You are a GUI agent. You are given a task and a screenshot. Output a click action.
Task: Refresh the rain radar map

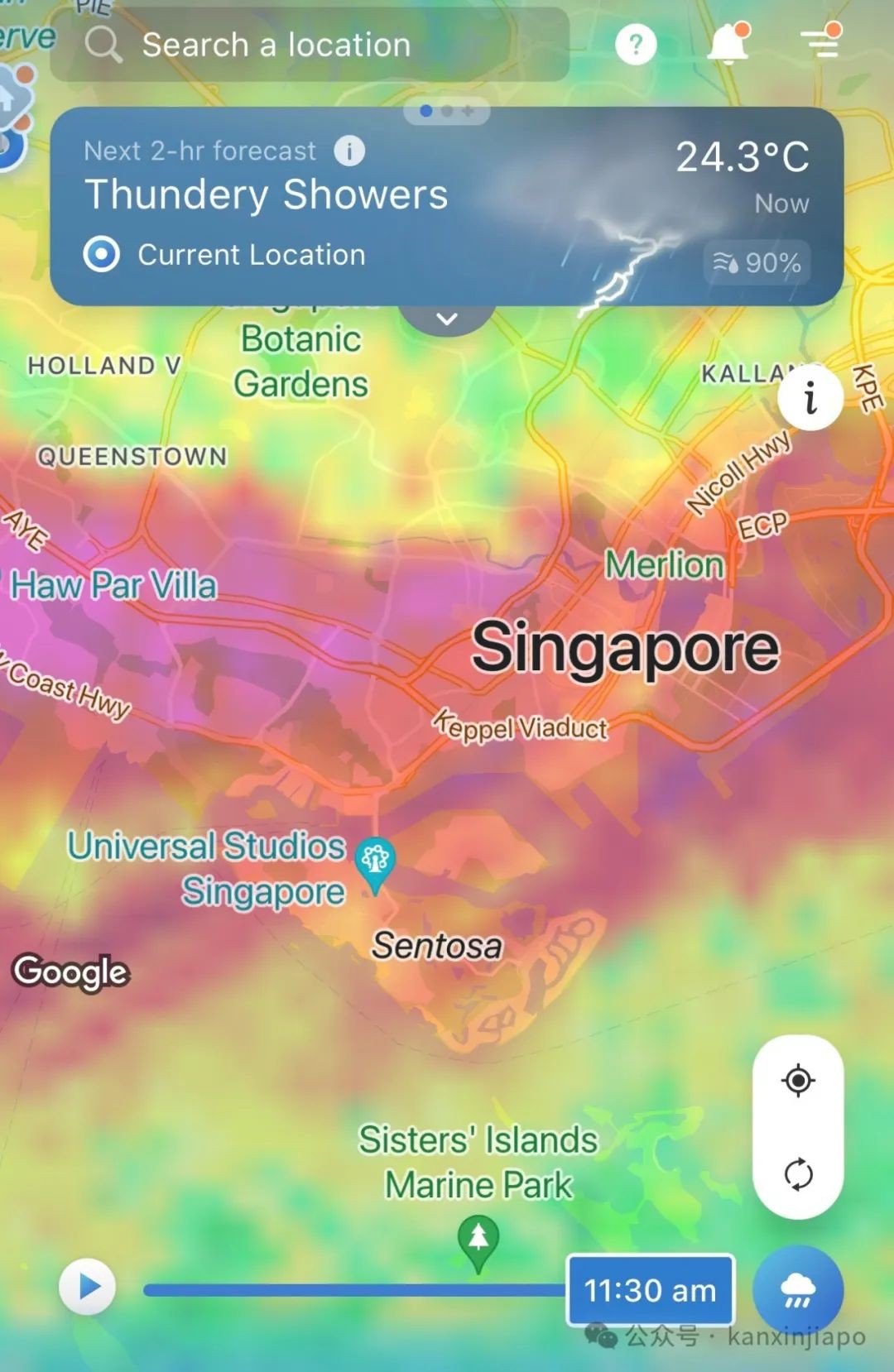798,1174
